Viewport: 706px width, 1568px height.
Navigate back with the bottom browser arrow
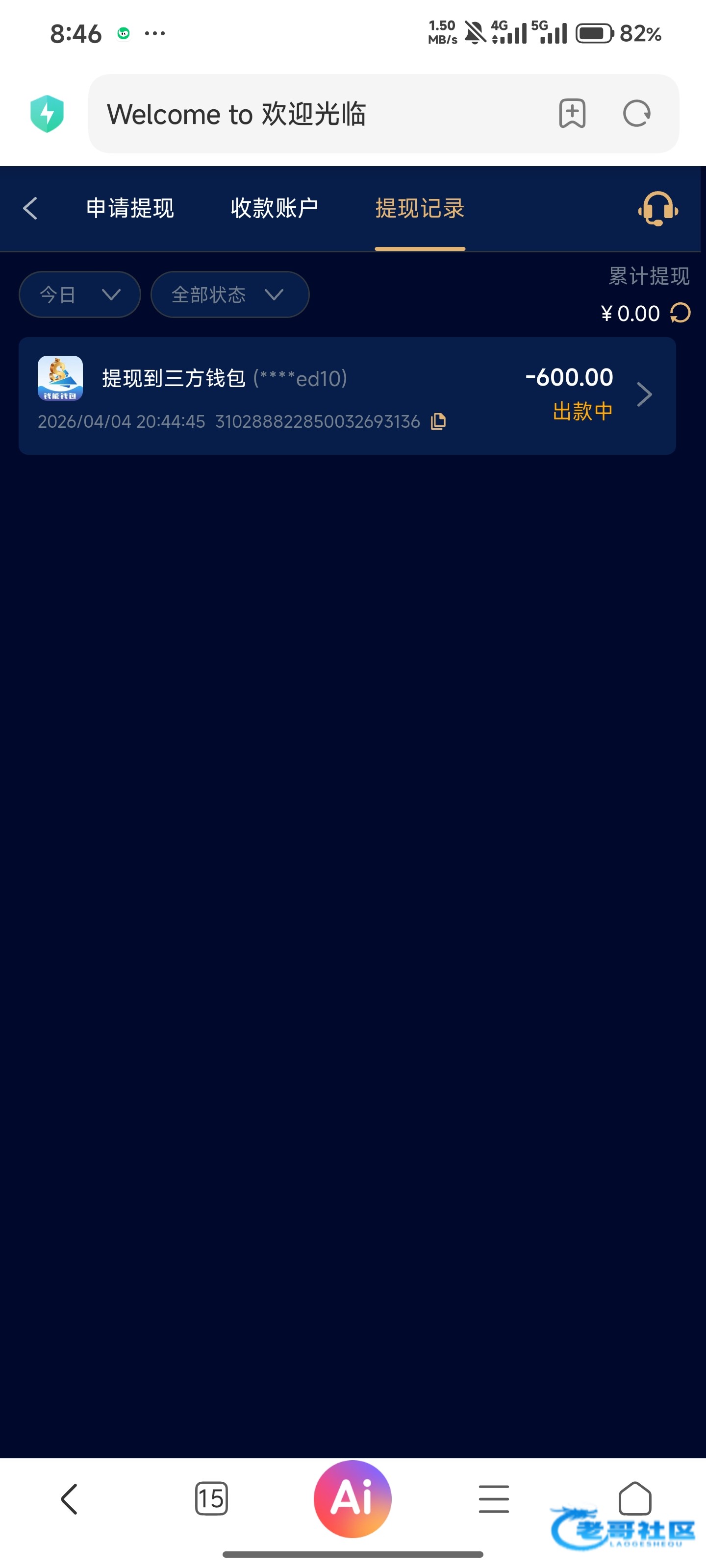click(x=70, y=1498)
